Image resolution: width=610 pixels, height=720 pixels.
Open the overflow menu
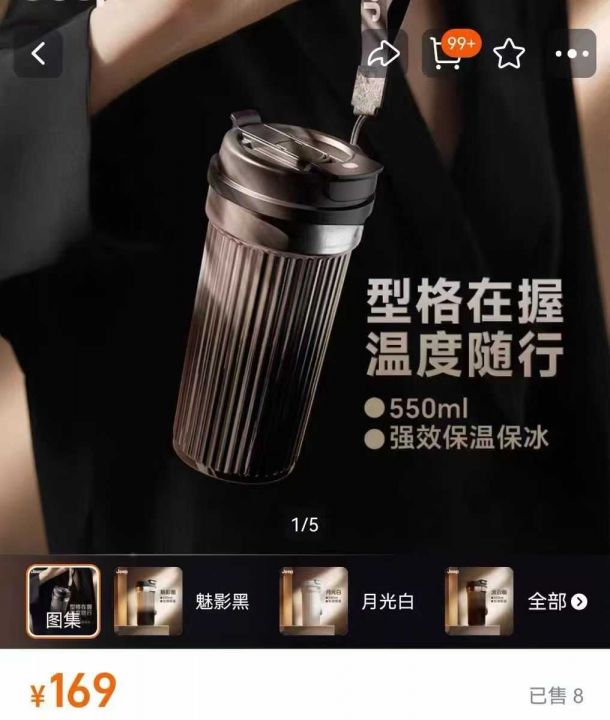[x=574, y=54]
